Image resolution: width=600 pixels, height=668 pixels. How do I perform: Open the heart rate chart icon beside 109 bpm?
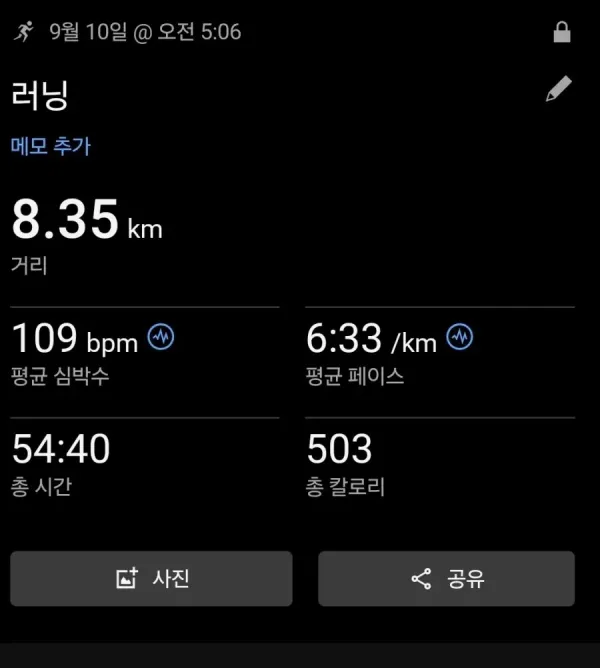click(x=161, y=337)
